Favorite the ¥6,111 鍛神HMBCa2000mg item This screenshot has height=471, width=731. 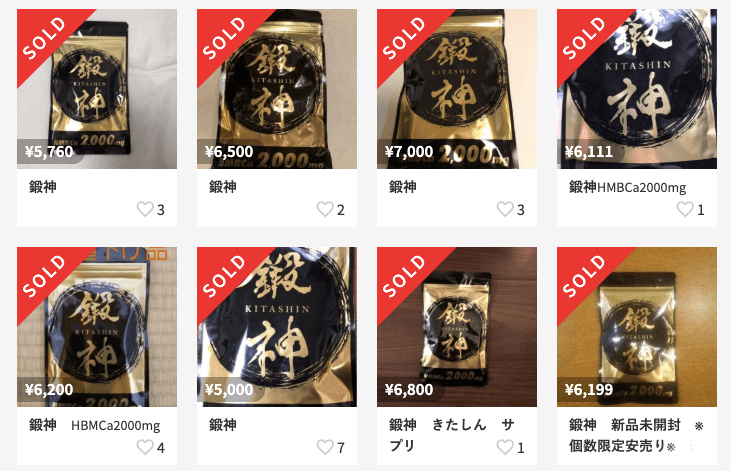click(685, 209)
